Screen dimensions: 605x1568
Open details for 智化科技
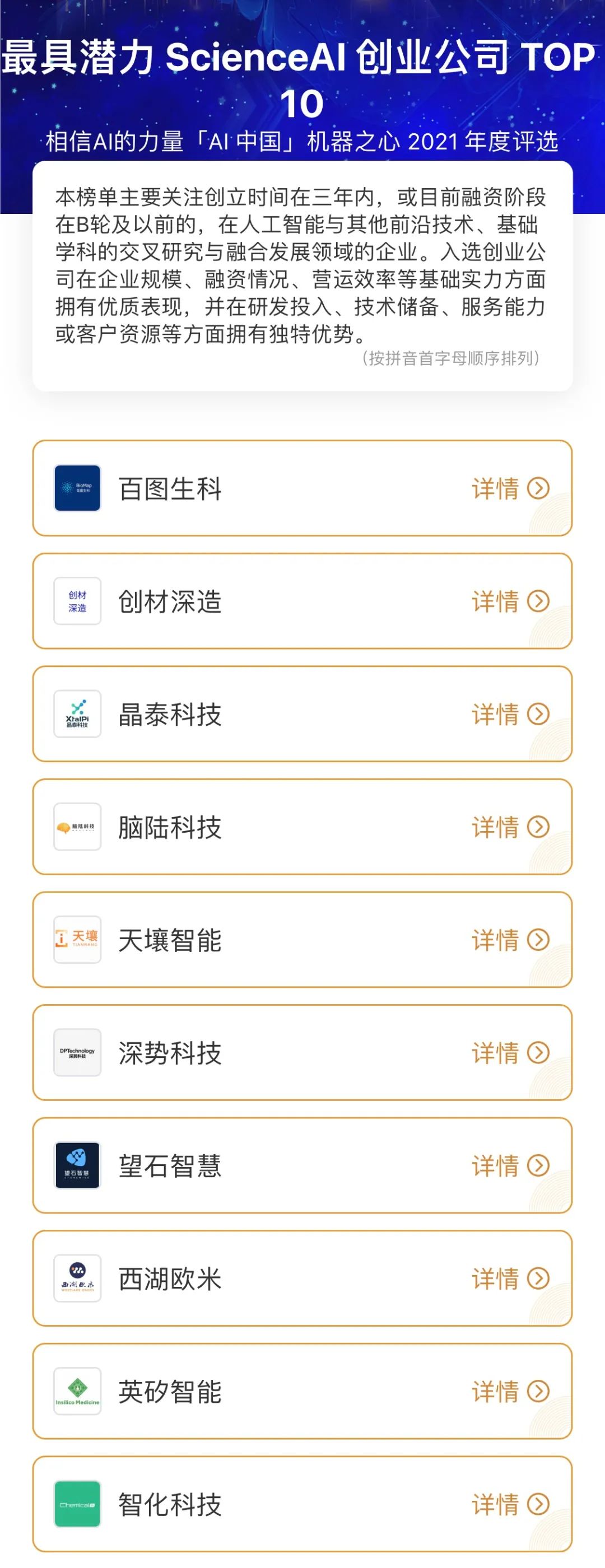pos(510,1504)
